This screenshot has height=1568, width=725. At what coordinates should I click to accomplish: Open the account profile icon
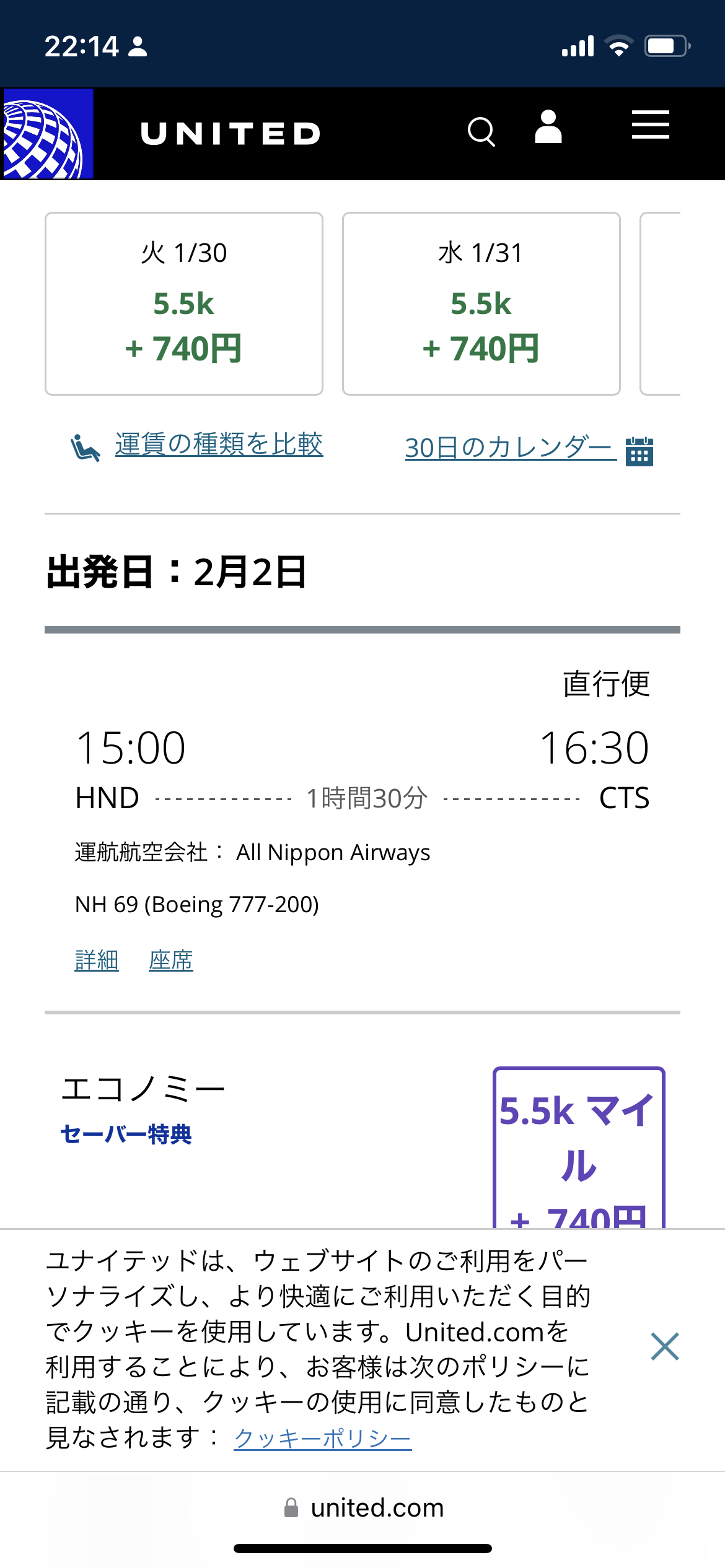click(x=548, y=128)
